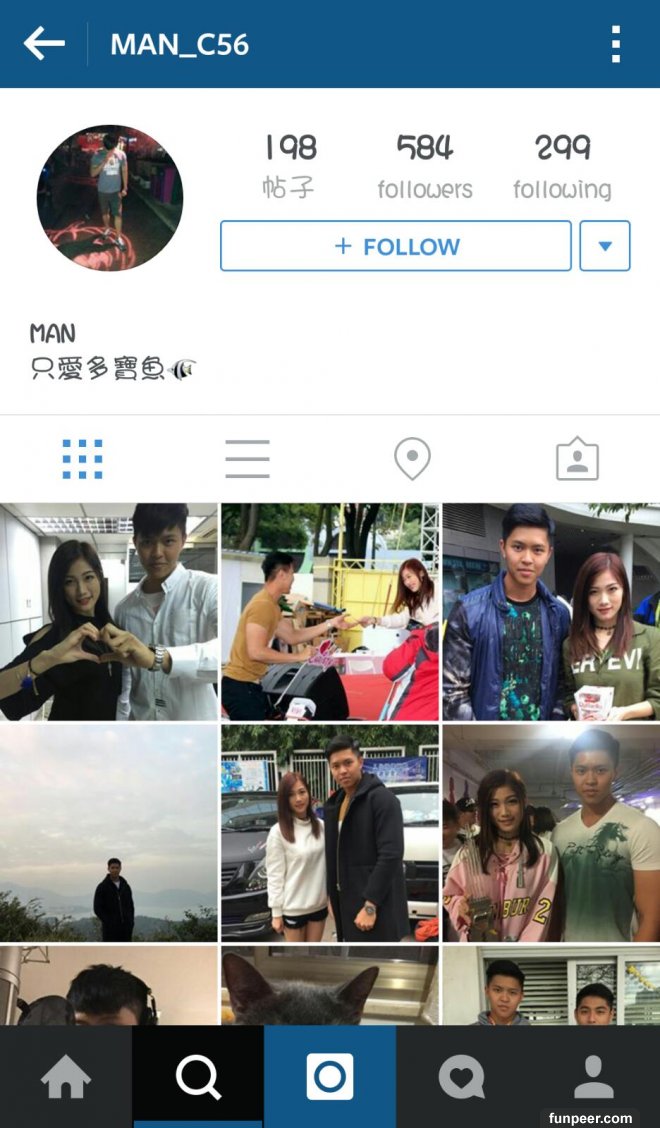Viewport: 660px width, 1128px height.
Task: Show photos tagged of this user
Action: coord(577,459)
